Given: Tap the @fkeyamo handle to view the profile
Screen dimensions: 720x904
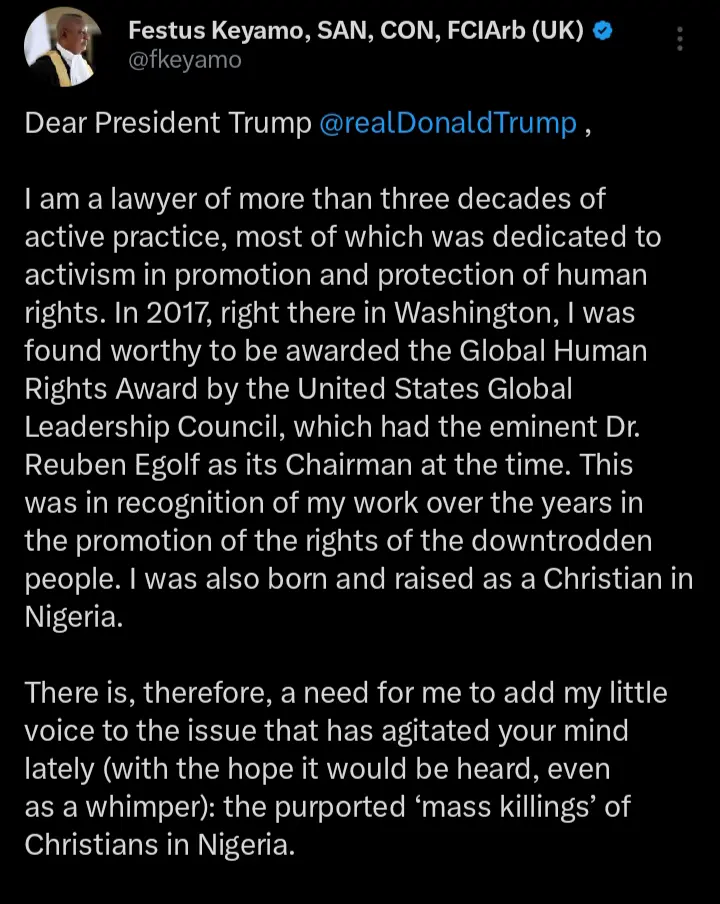Looking at the screenshot, I should [x=185, y=61].
